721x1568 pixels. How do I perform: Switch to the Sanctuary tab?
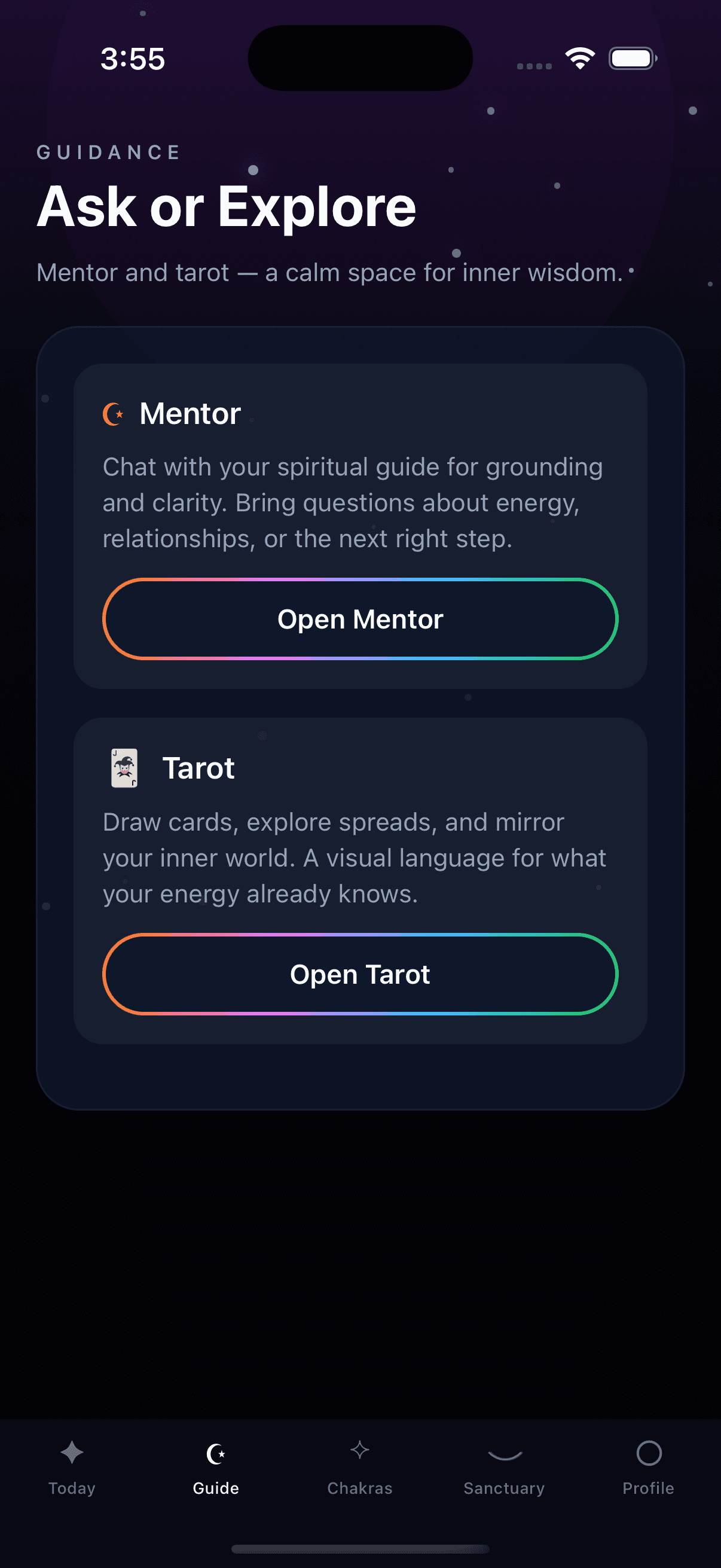tap(504, 1488)
